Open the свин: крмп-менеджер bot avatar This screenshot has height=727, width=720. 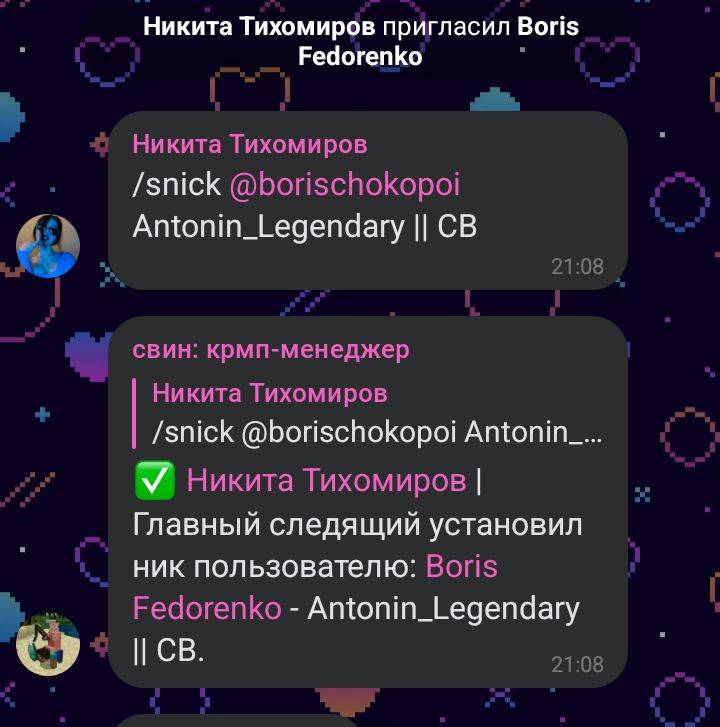coord(48,645)
